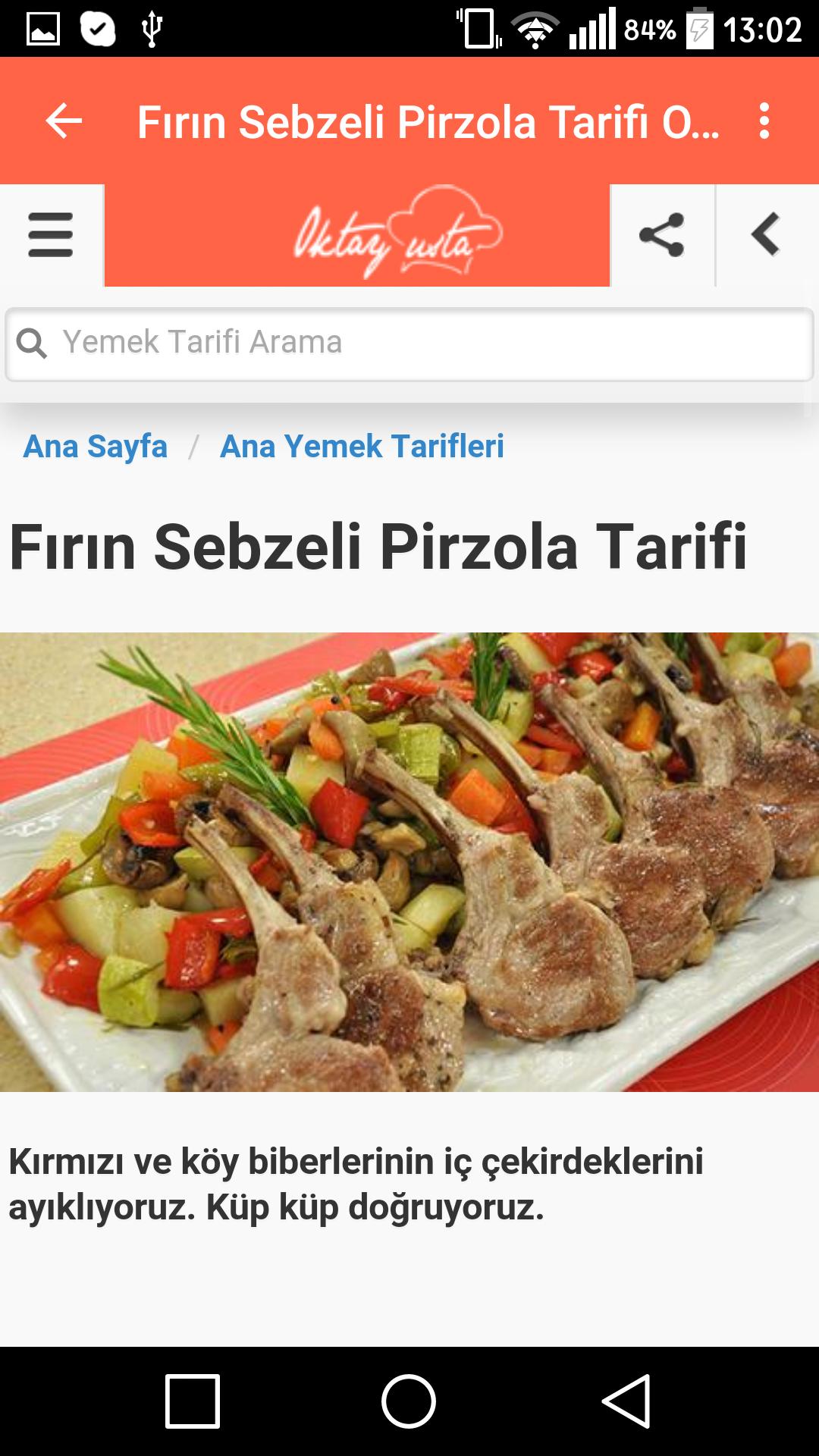The image size is (819, 1456).
Task: Tap the Yemek Tarifi Arama search field
Action: coord(303,343)
